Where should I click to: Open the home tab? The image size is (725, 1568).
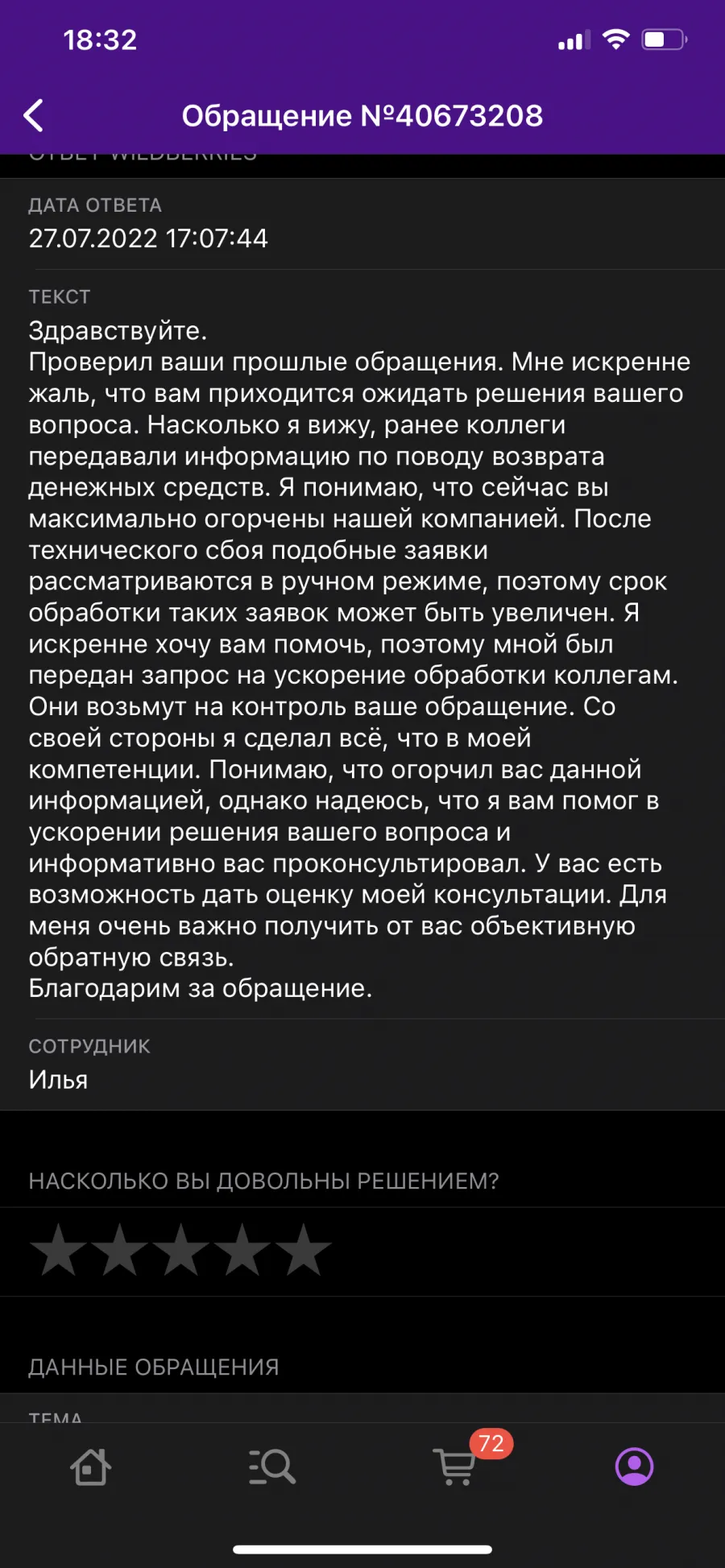pos(90,1467)
